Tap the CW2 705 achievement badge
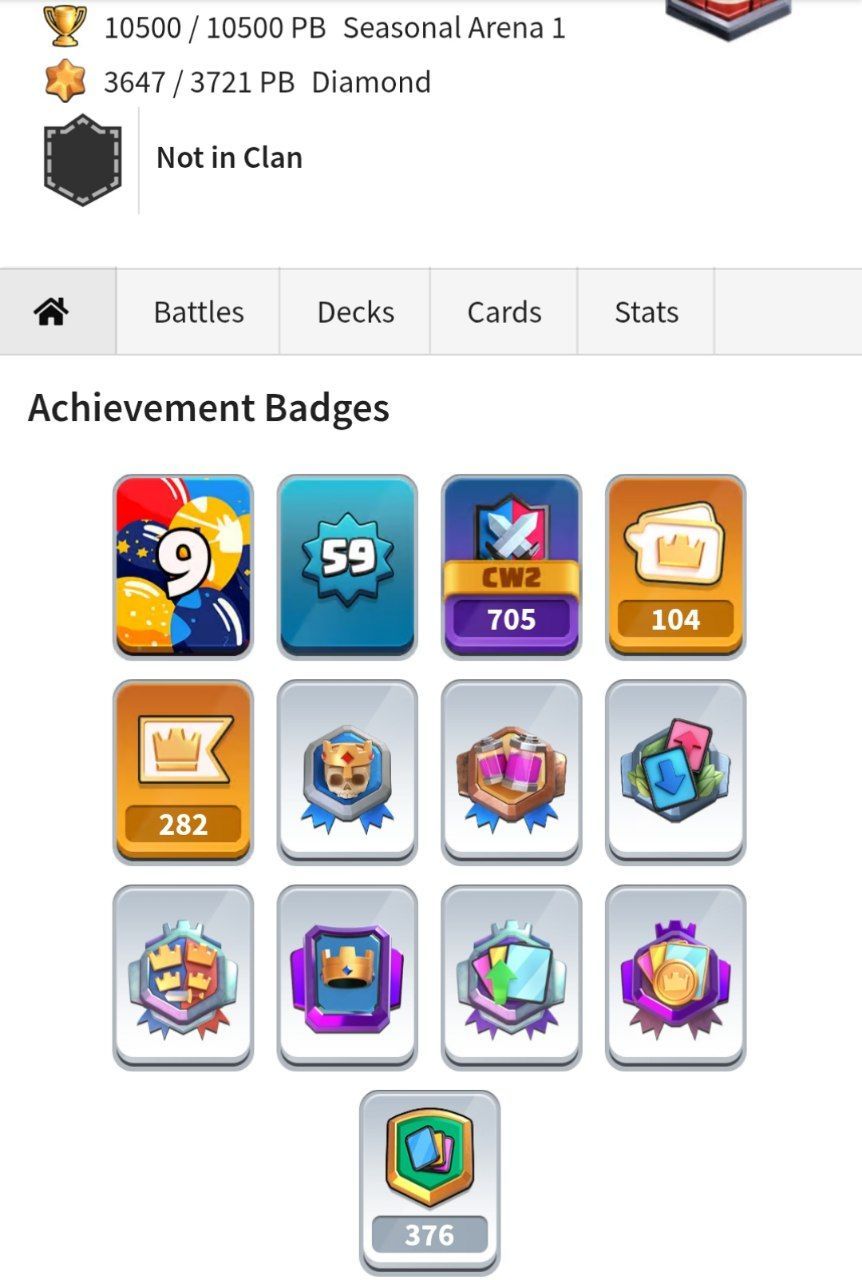This screenshot has width=862, height=1280. coord(511,566)
